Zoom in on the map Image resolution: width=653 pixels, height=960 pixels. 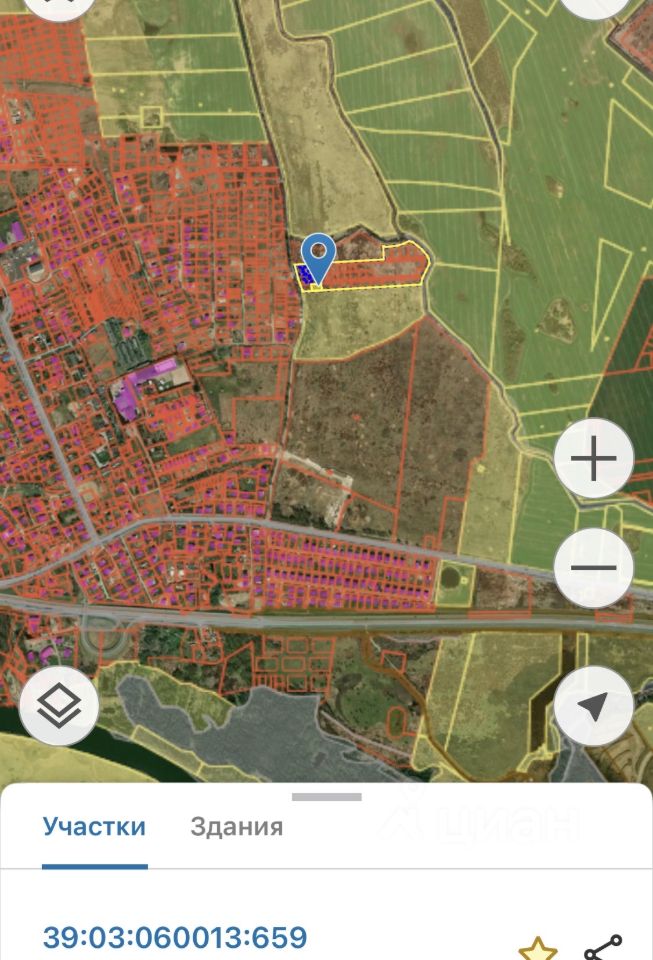594,459
